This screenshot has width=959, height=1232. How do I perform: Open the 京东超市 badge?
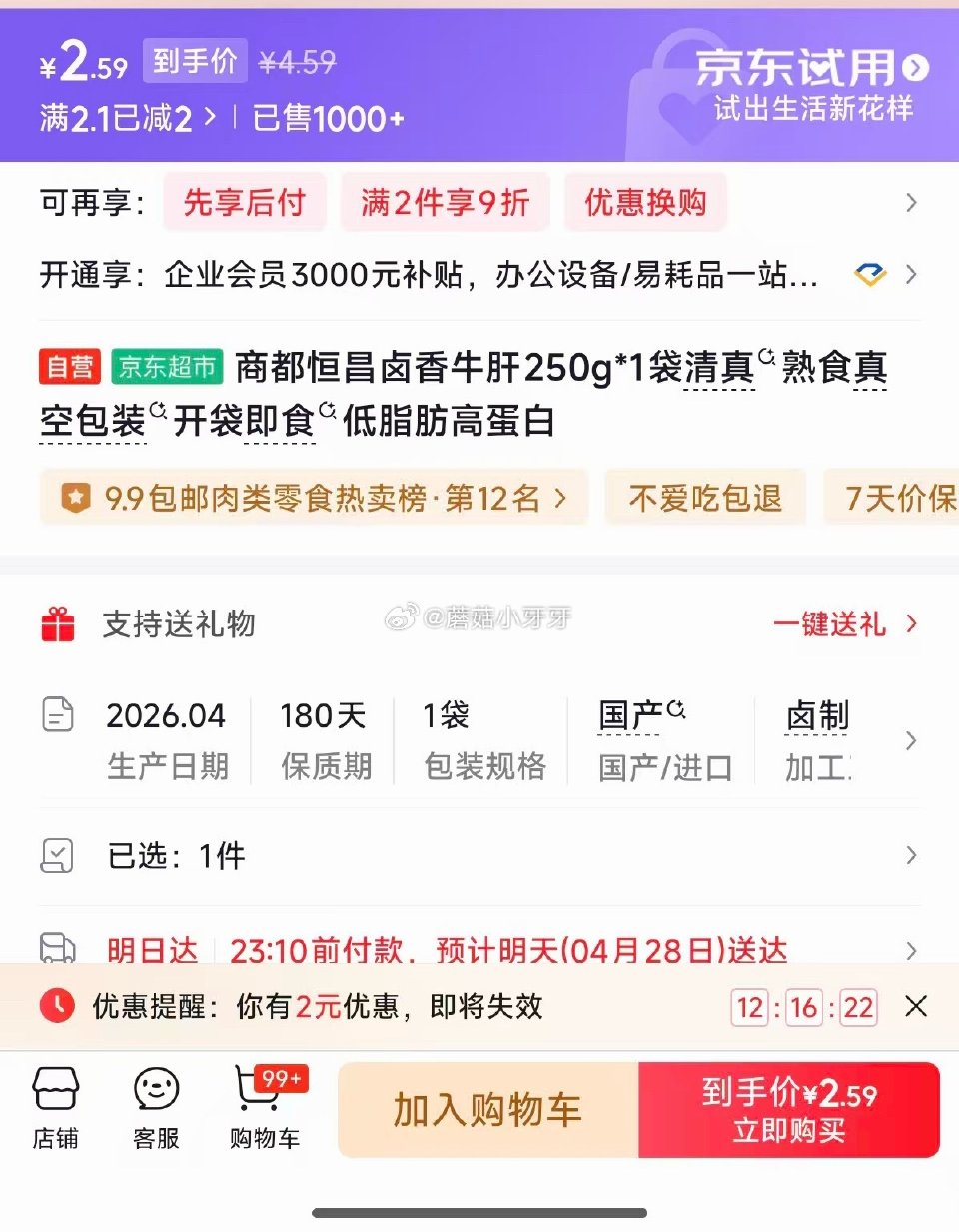pyautogui.click(x=166, y=368)
